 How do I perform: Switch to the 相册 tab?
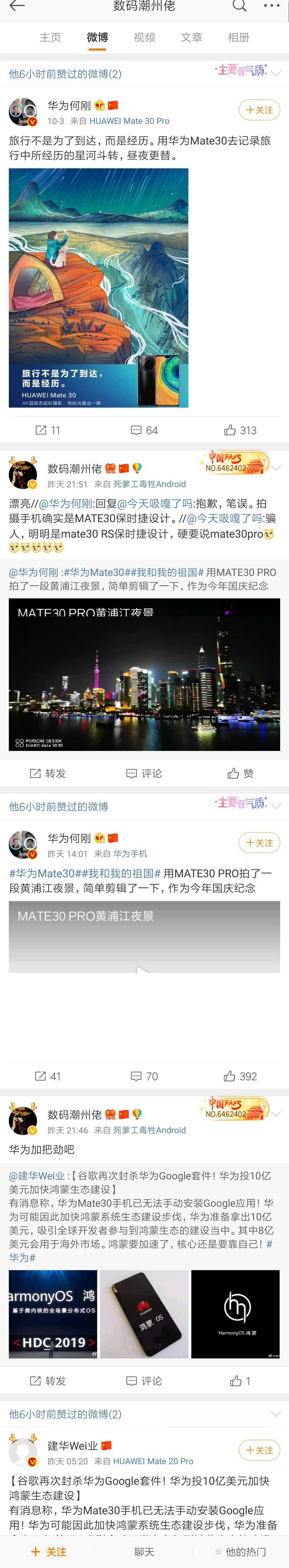tap(238, 38)
